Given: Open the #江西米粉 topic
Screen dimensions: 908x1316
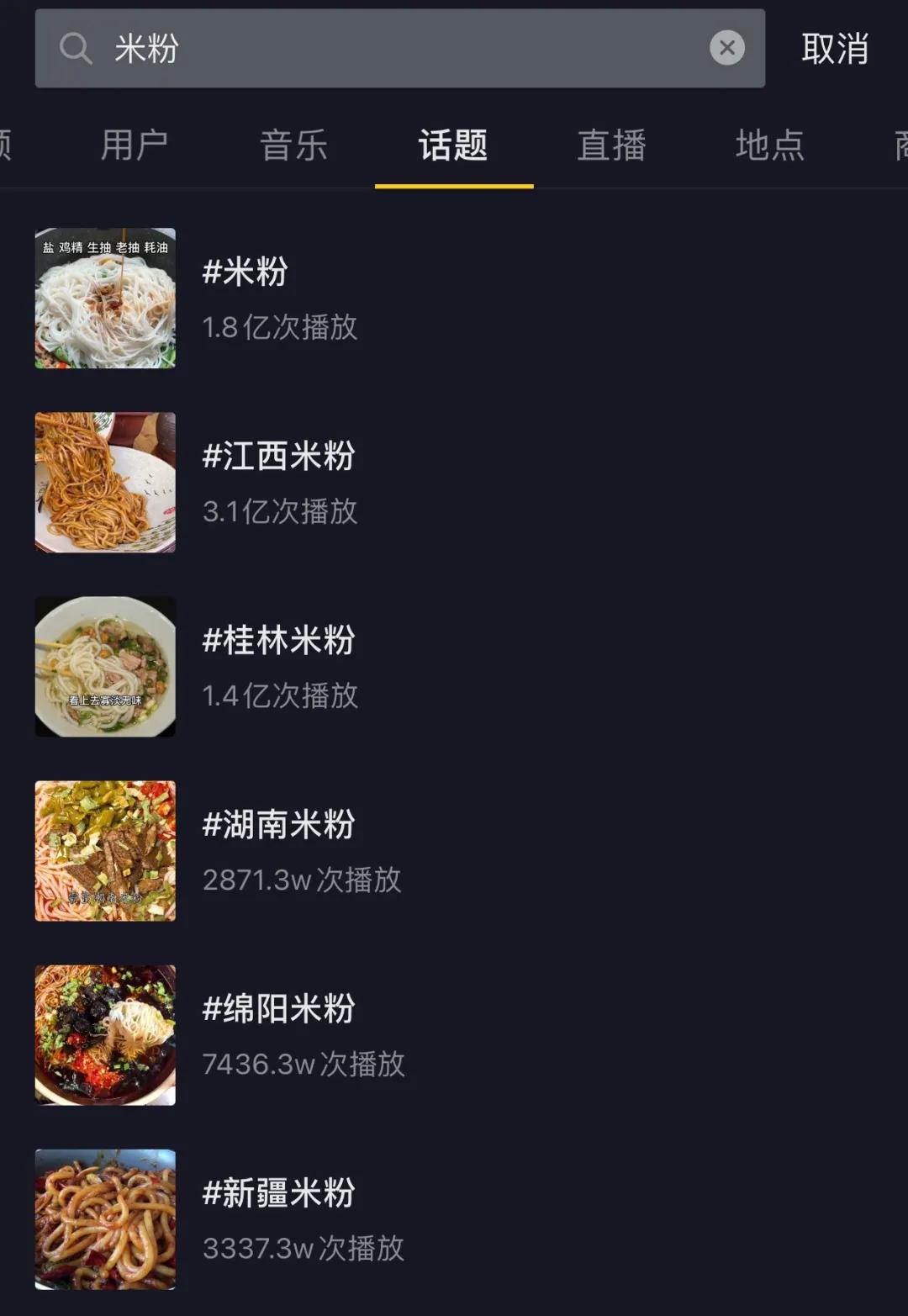Looking at the screenshot, I should (x=280, y=455).
